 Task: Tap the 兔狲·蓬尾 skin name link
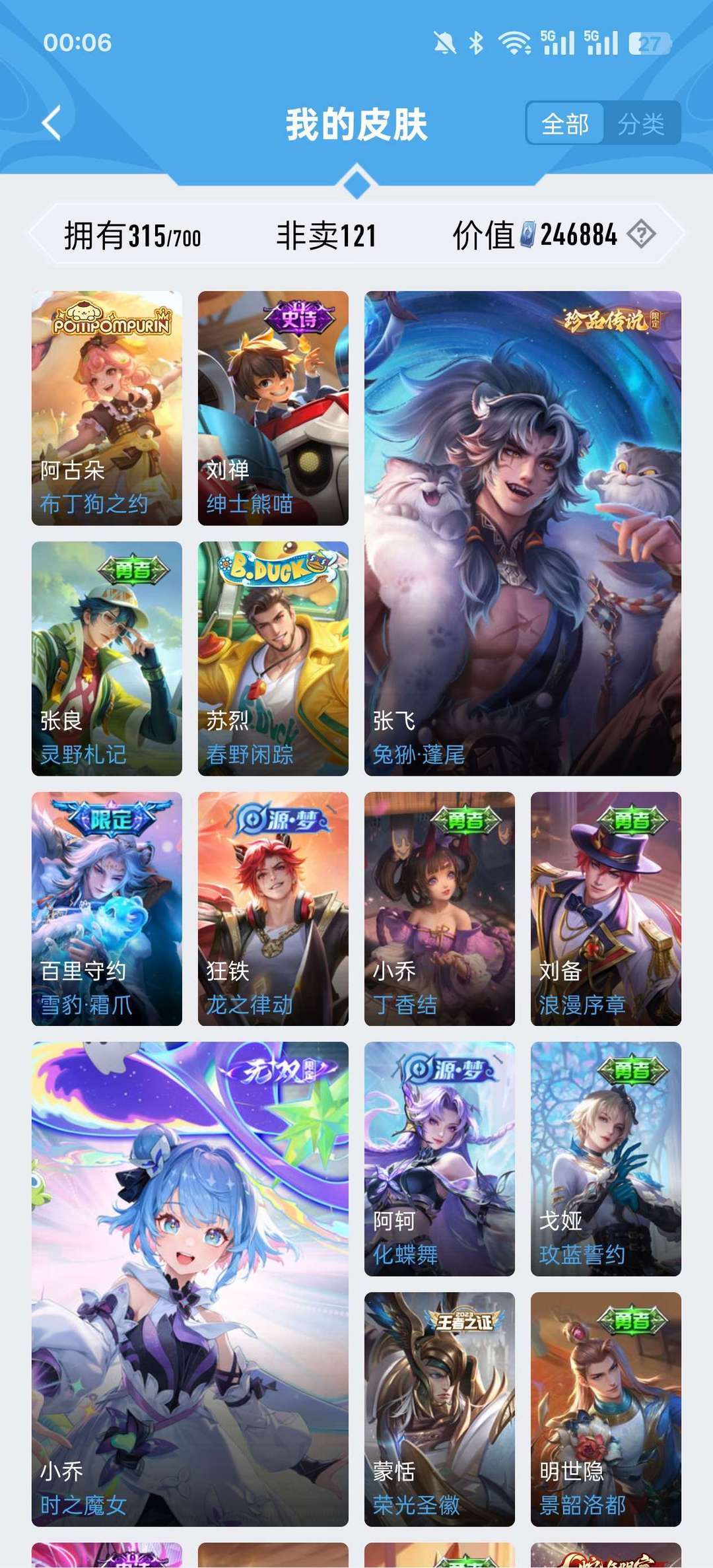(417, 755)
